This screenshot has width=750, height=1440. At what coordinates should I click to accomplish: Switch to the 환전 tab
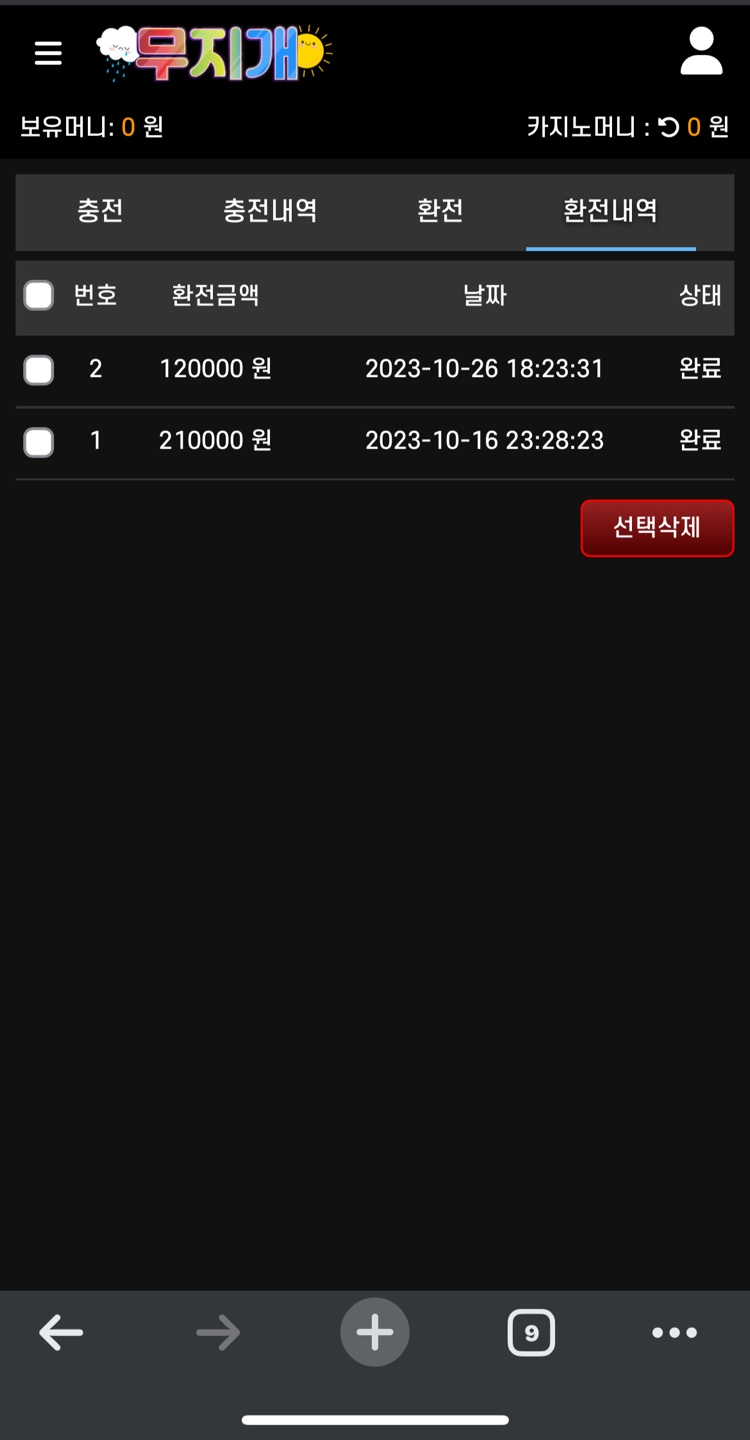pos(440,211)
